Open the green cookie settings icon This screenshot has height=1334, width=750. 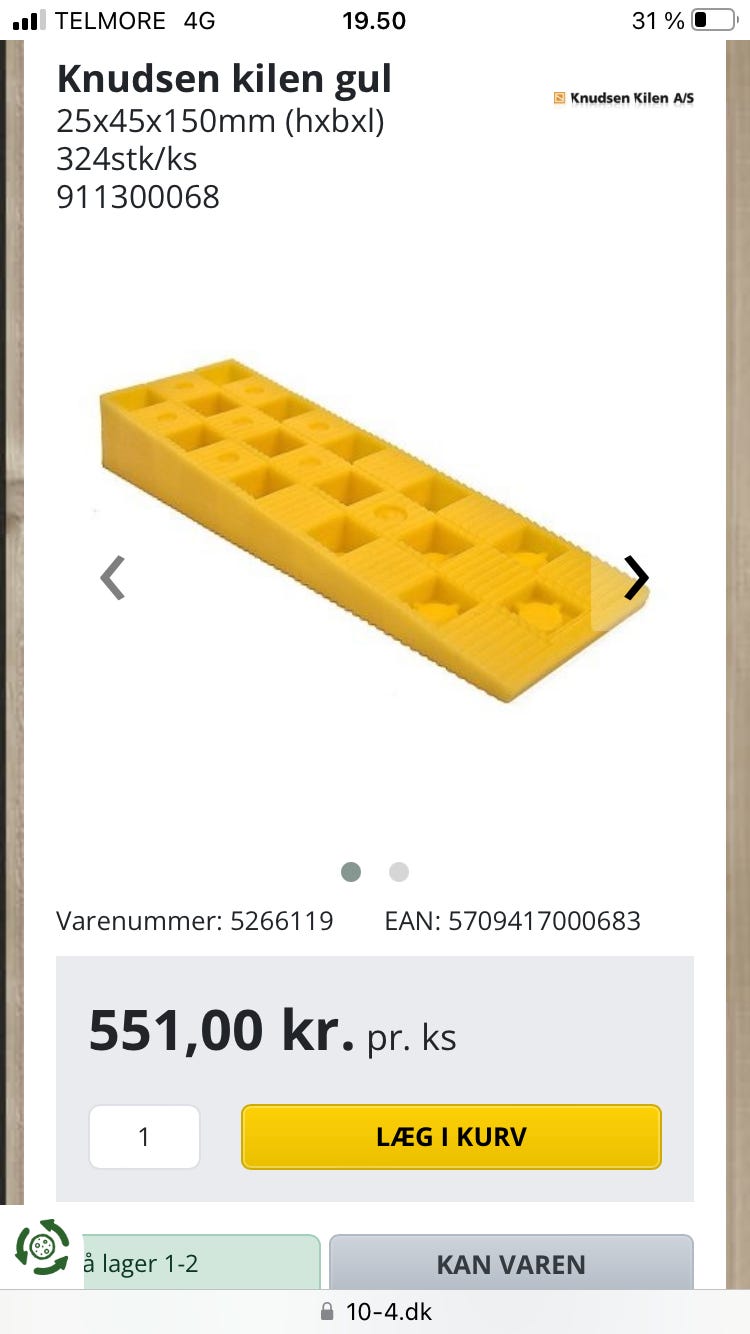(42, 1247)
